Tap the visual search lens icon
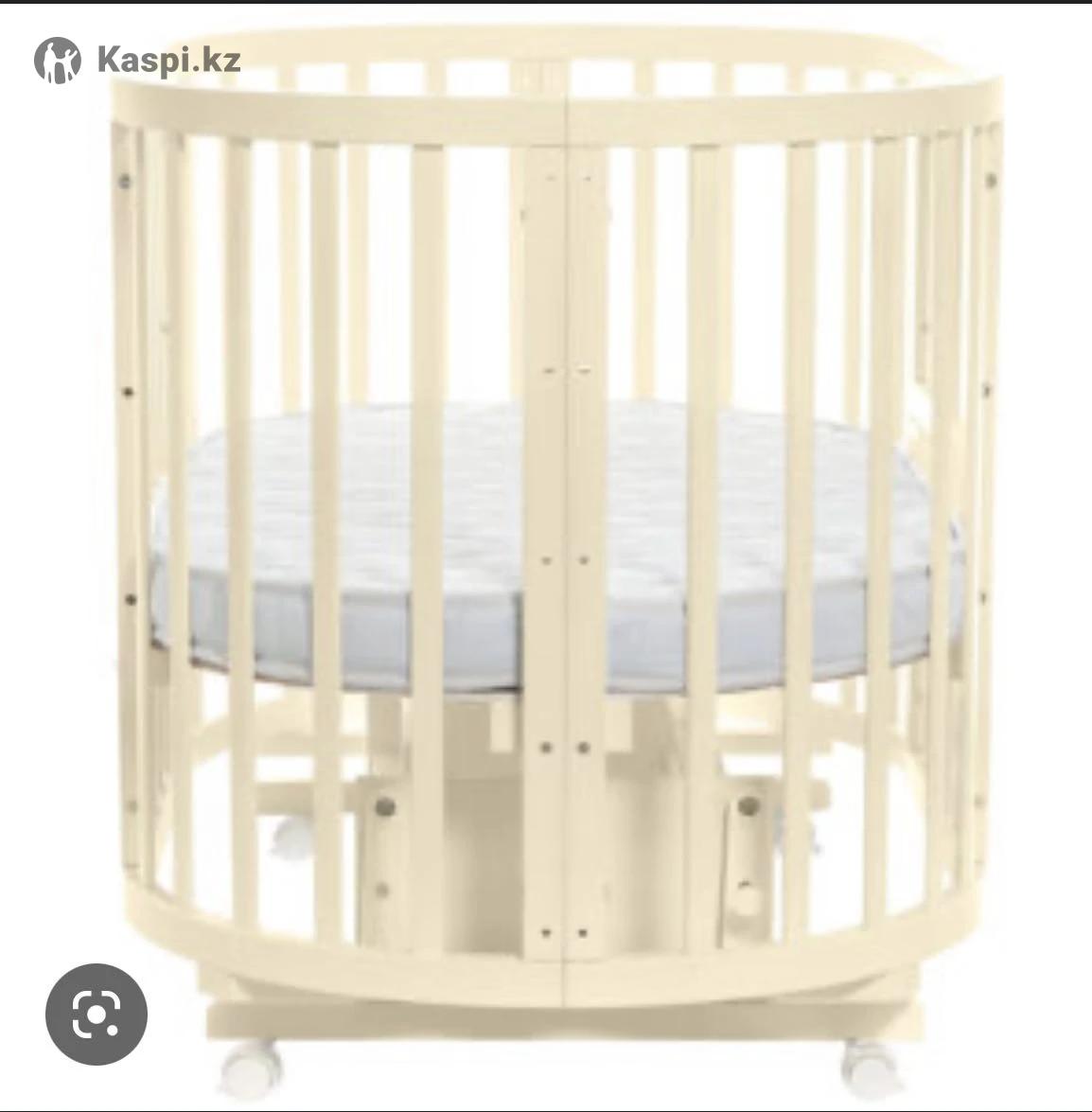Screen dimensions: 1092x1112 [97, 1014]
